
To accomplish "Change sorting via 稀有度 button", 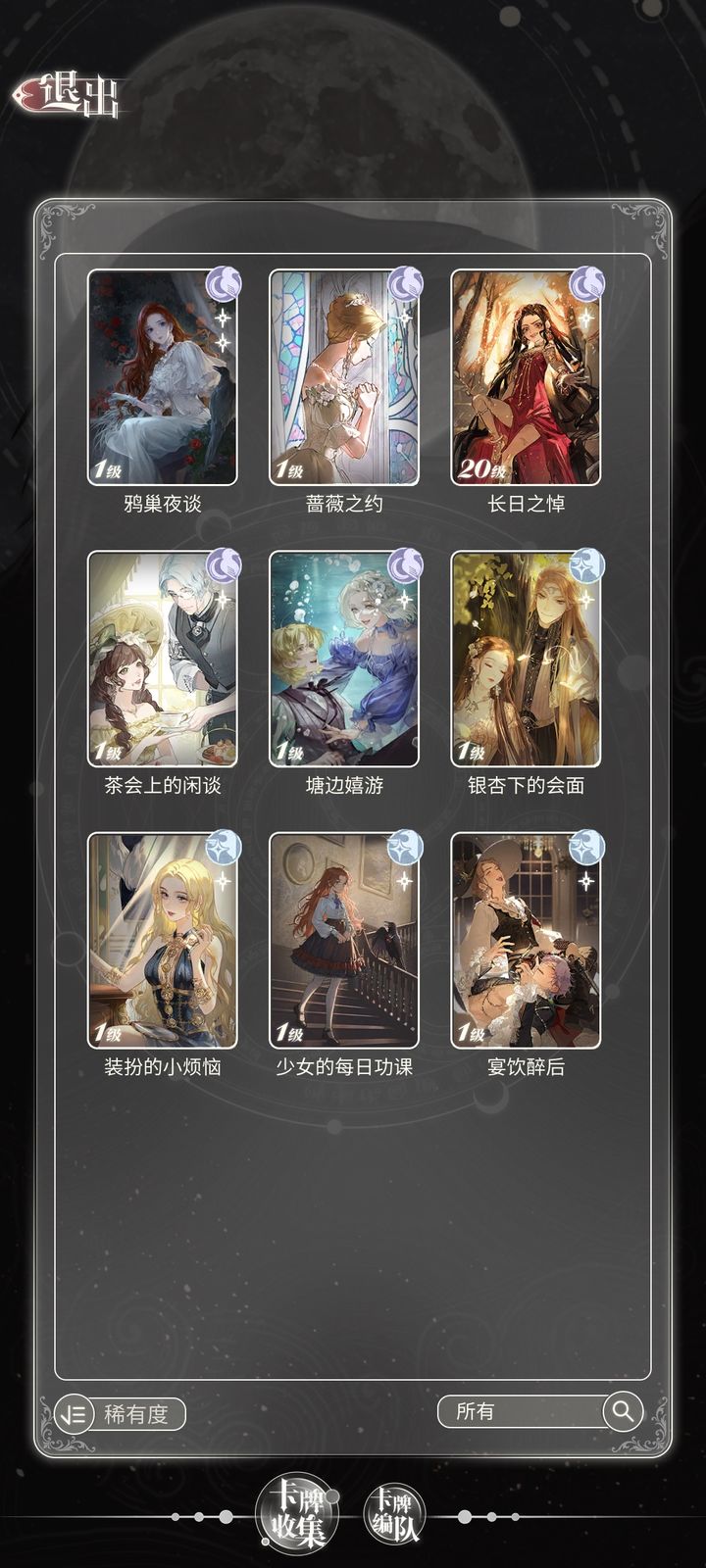I will tap(120, 1414).
